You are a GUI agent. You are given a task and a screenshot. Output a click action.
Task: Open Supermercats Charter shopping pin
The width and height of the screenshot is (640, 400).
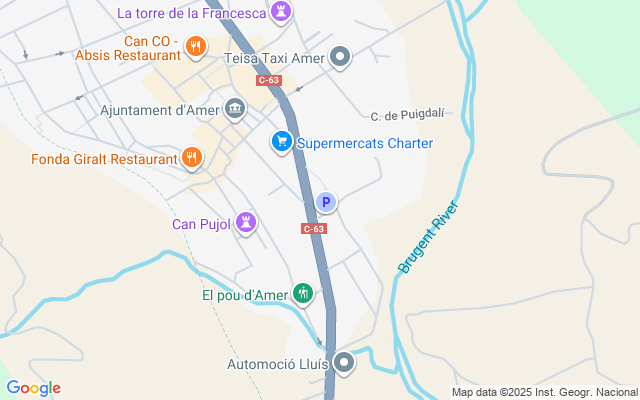pyautogui.click(x=282, y=143)
